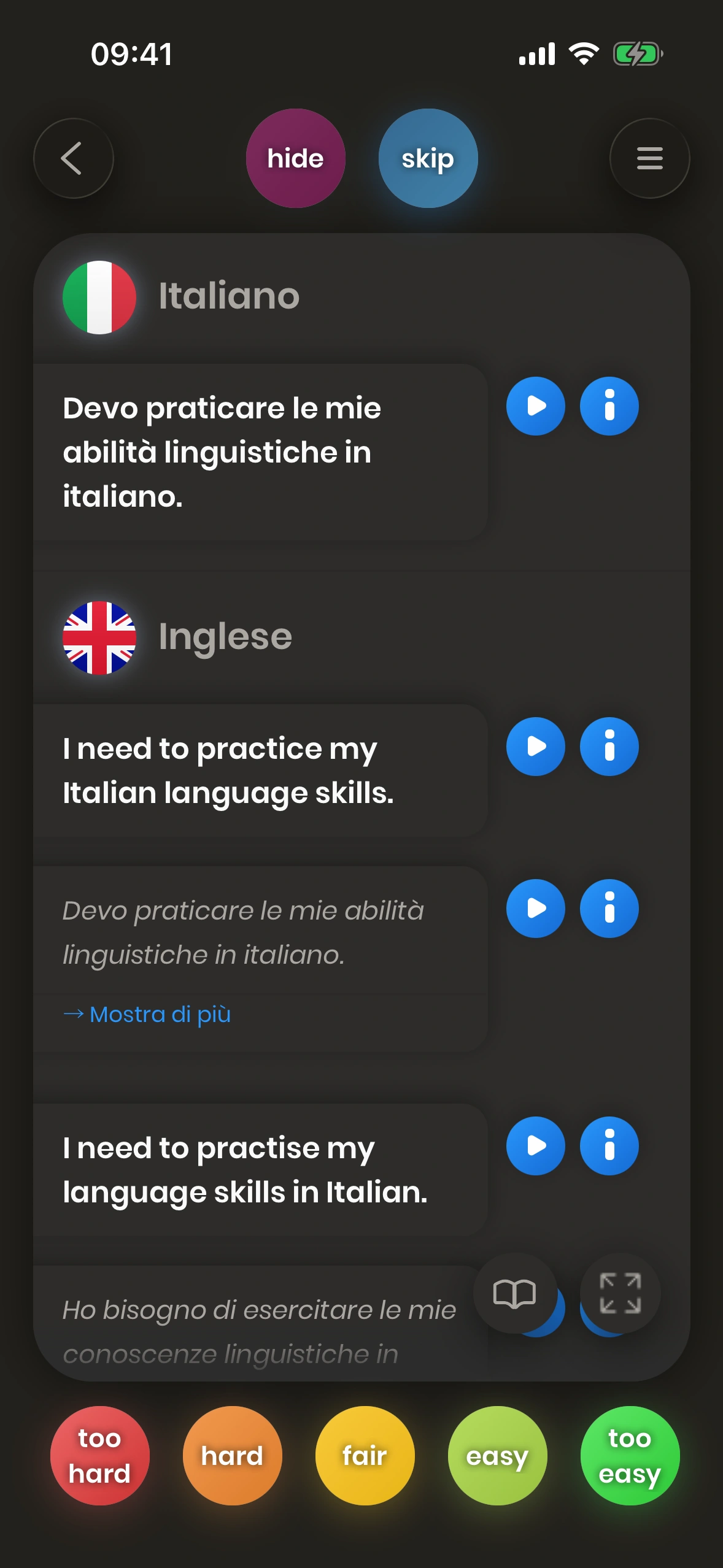
Task: Mark the card as too easy
Action: (x=630, y=1455)
